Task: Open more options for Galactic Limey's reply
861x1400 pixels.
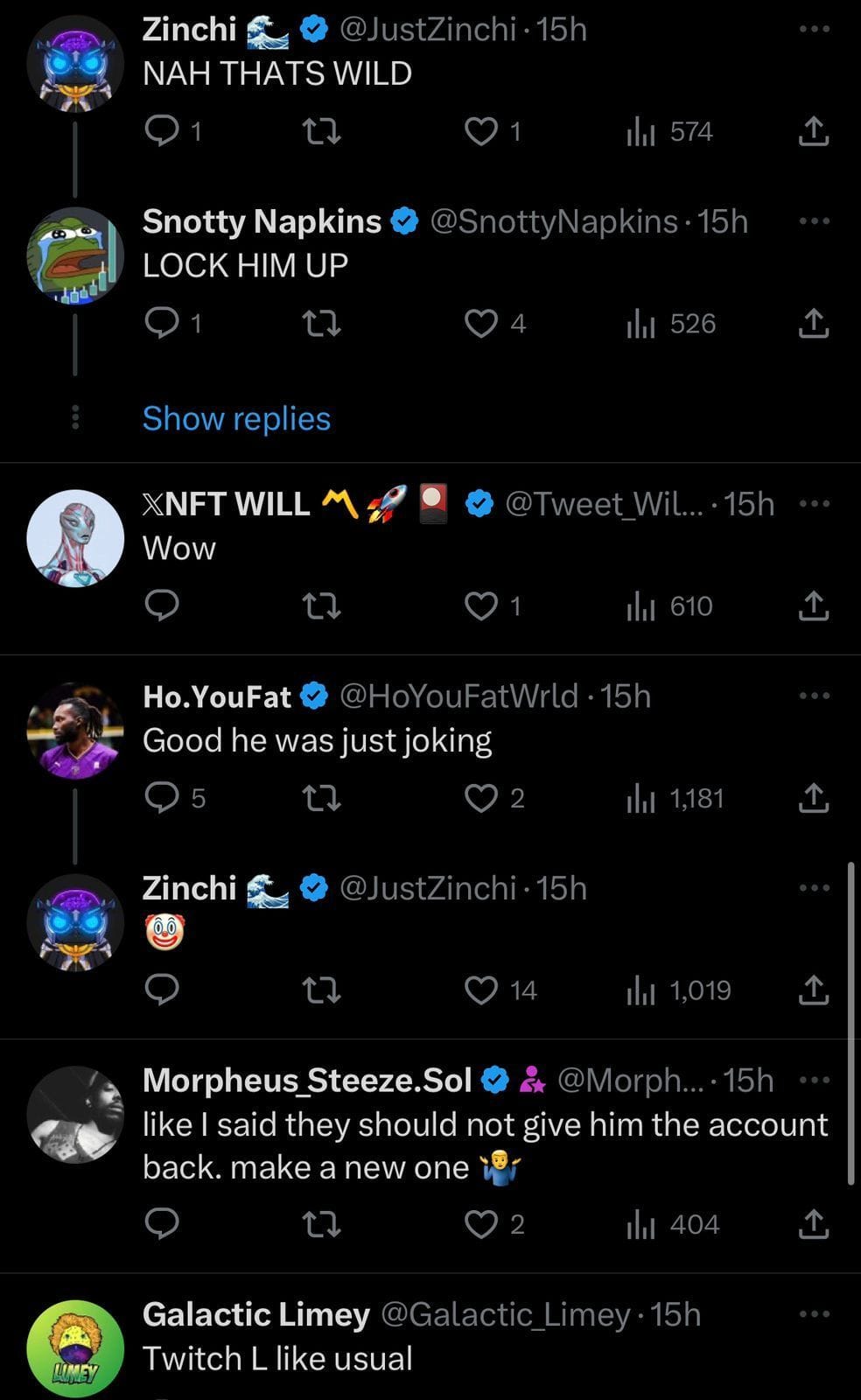Action: [x=814, y=1313]
